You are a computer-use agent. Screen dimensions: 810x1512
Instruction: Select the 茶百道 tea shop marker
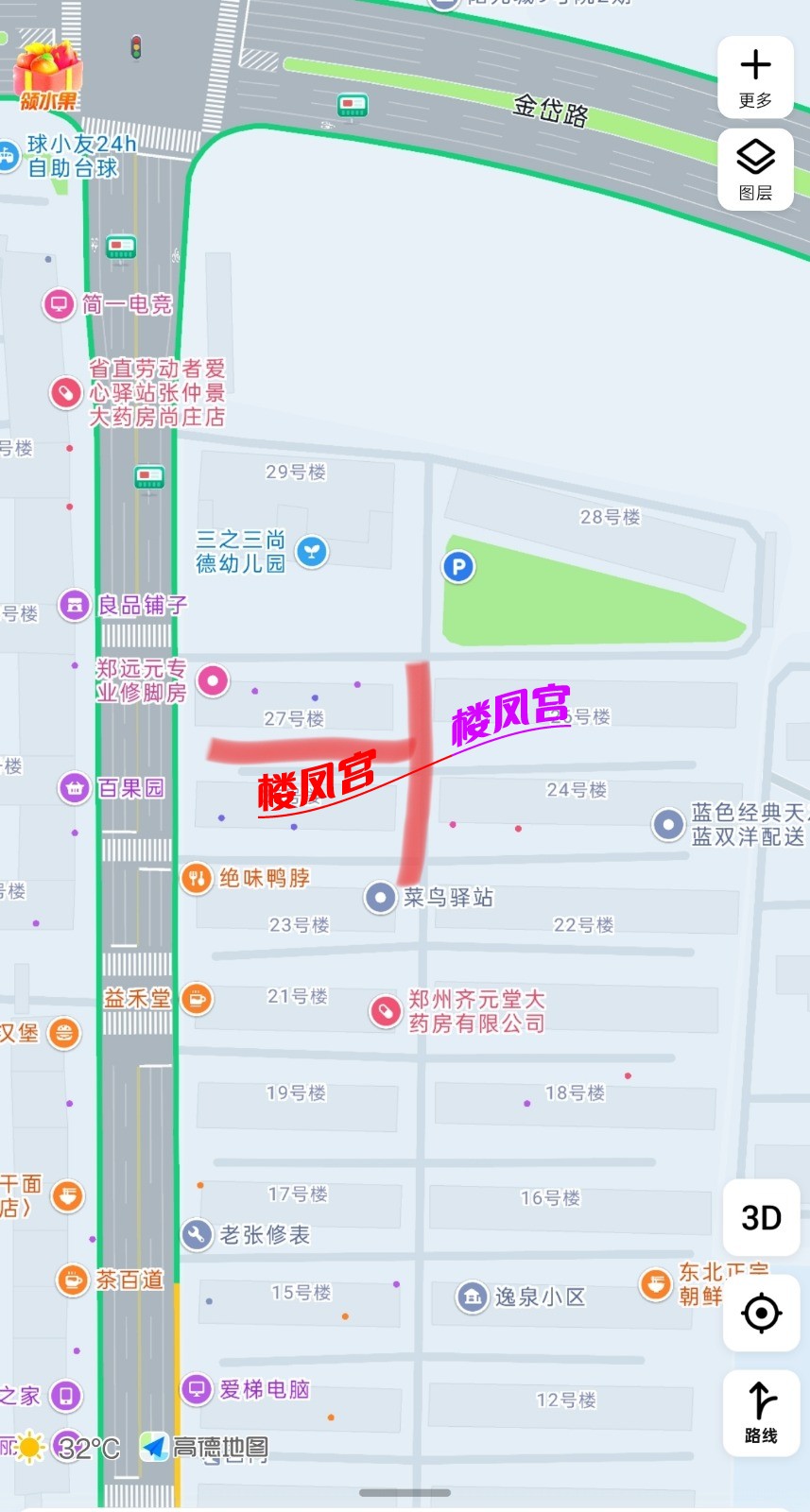click(x=73, y=1280)
